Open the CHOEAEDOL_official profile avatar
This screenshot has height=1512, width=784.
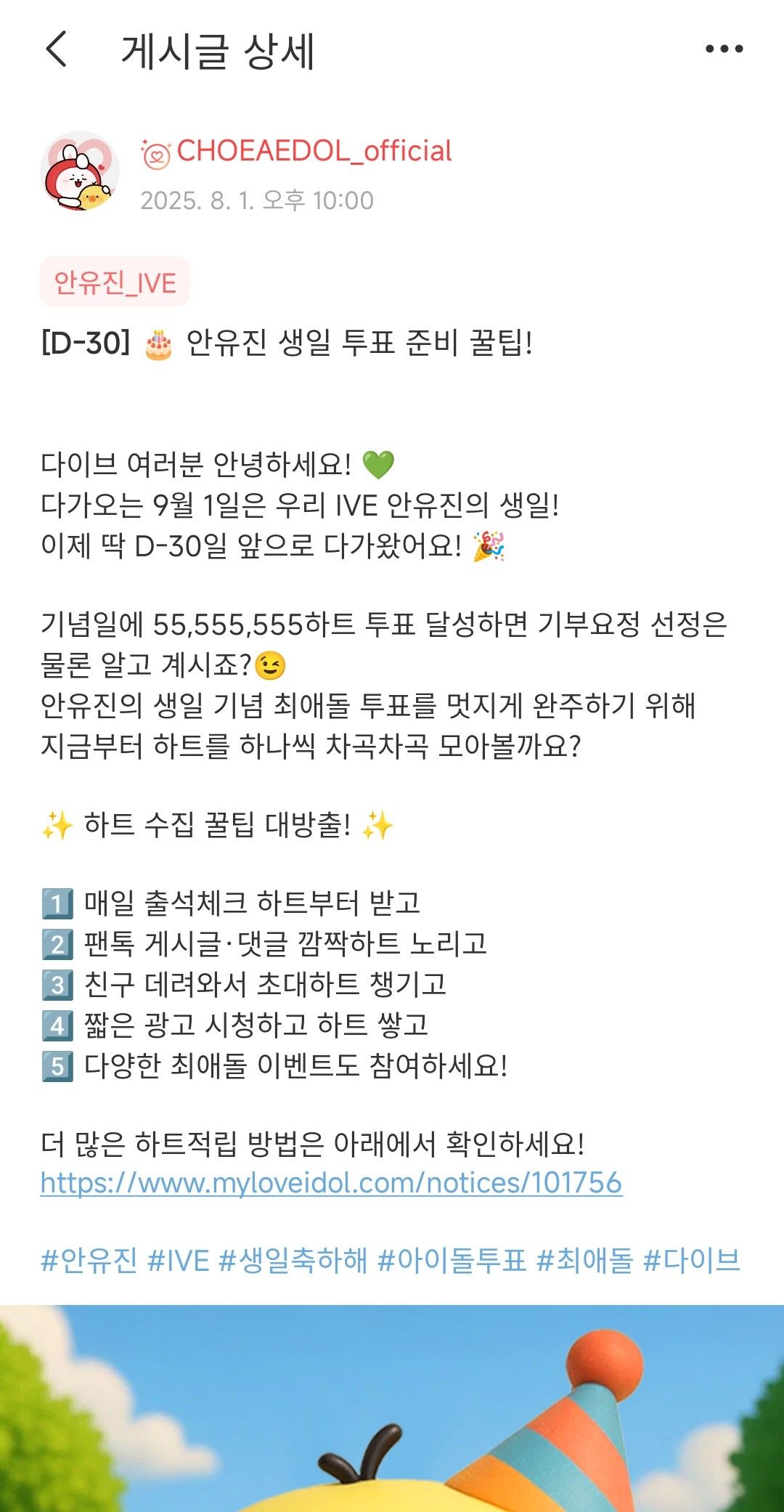pyautogui.click(x=80, y=171)
